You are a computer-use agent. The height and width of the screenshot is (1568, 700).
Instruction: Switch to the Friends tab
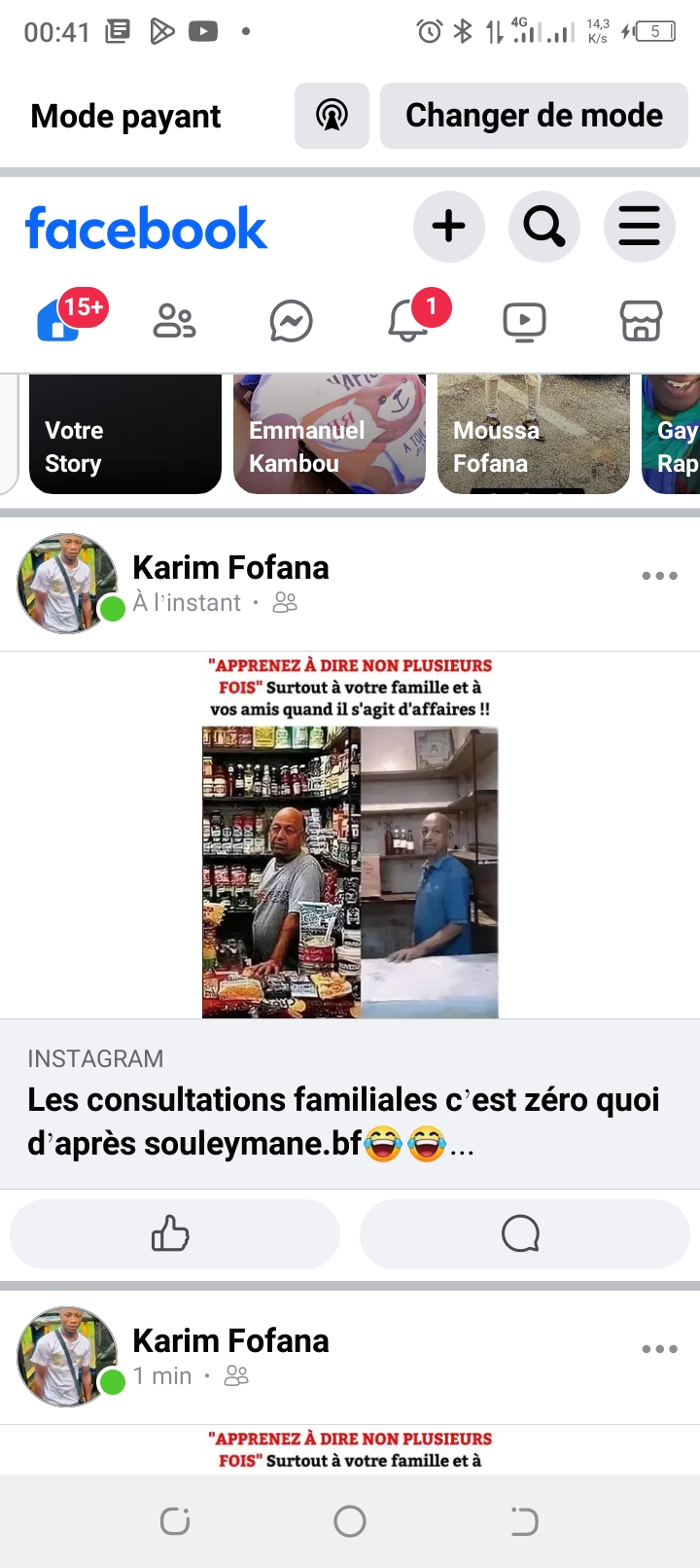point(175,320)
